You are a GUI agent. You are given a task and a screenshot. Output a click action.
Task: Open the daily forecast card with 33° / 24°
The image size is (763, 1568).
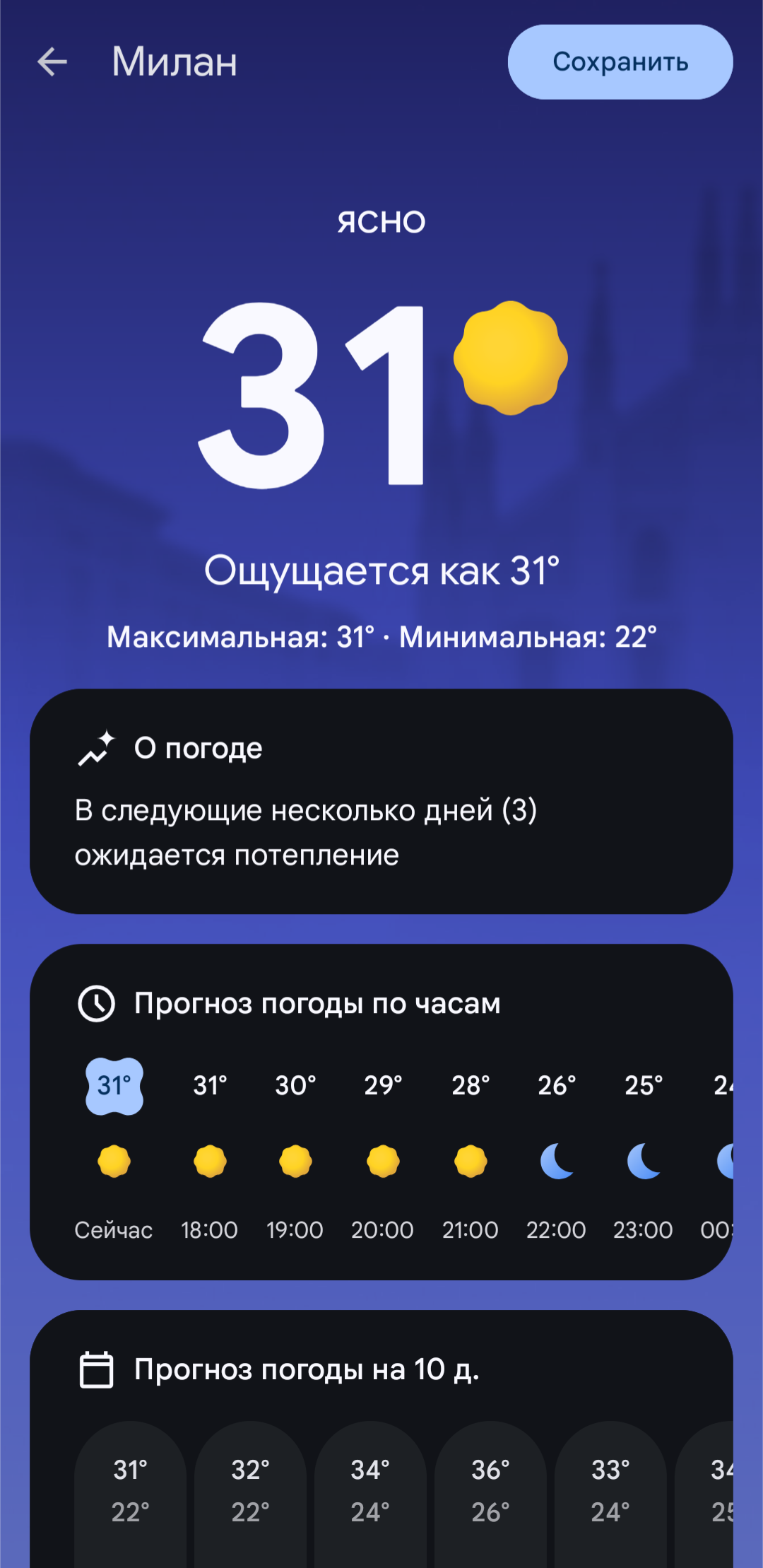click(610, 1494)
